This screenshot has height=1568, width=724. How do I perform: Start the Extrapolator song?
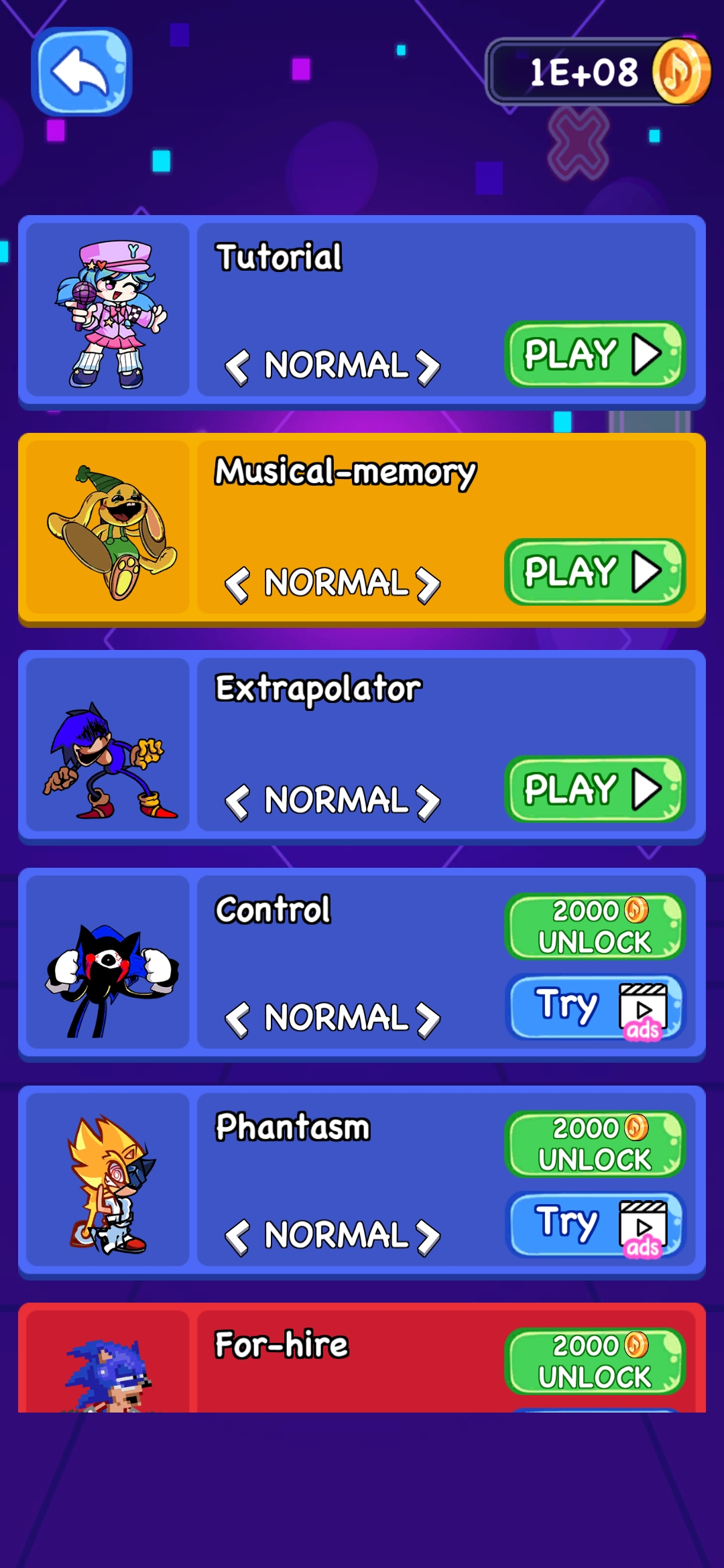click(x=594, y=789)
